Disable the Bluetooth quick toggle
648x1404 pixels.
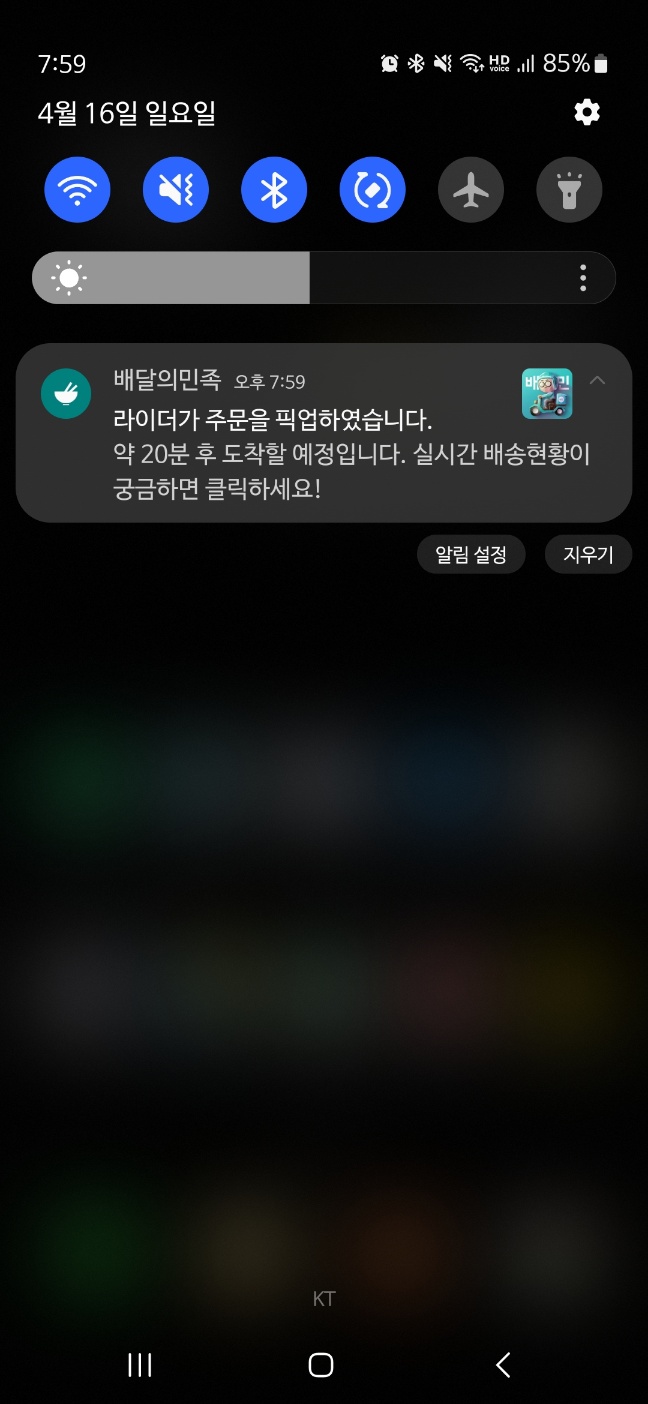274,189
